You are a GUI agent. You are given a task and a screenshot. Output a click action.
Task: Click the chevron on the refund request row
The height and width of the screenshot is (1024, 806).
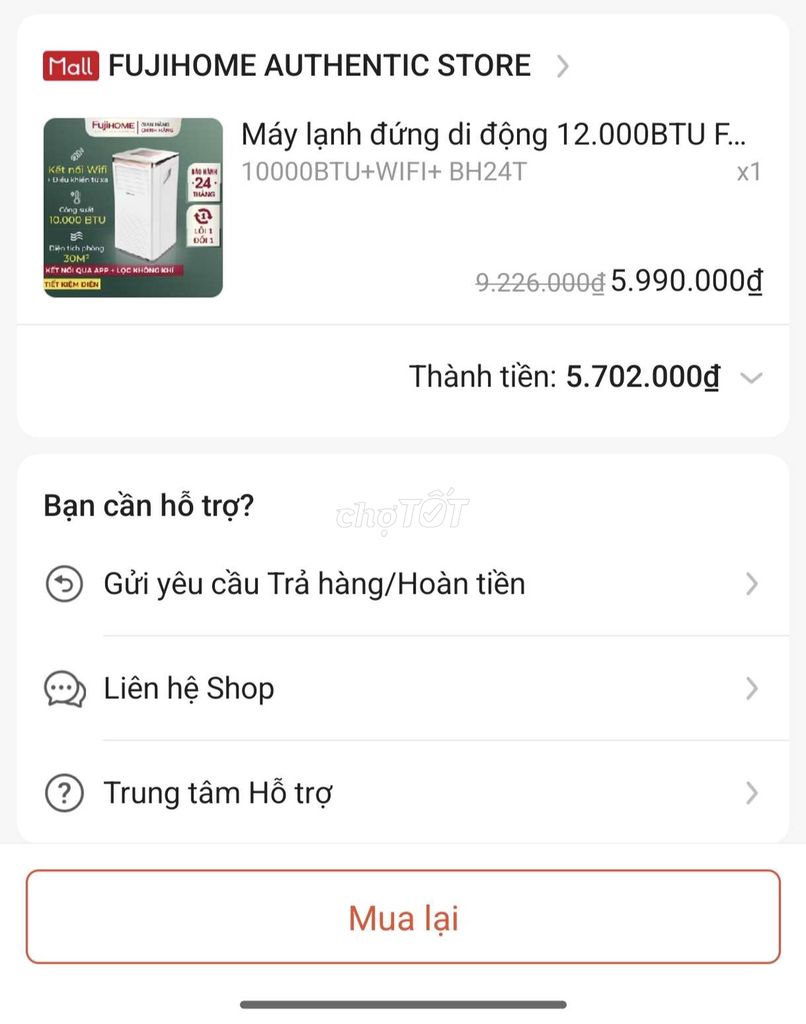(752, 584)
